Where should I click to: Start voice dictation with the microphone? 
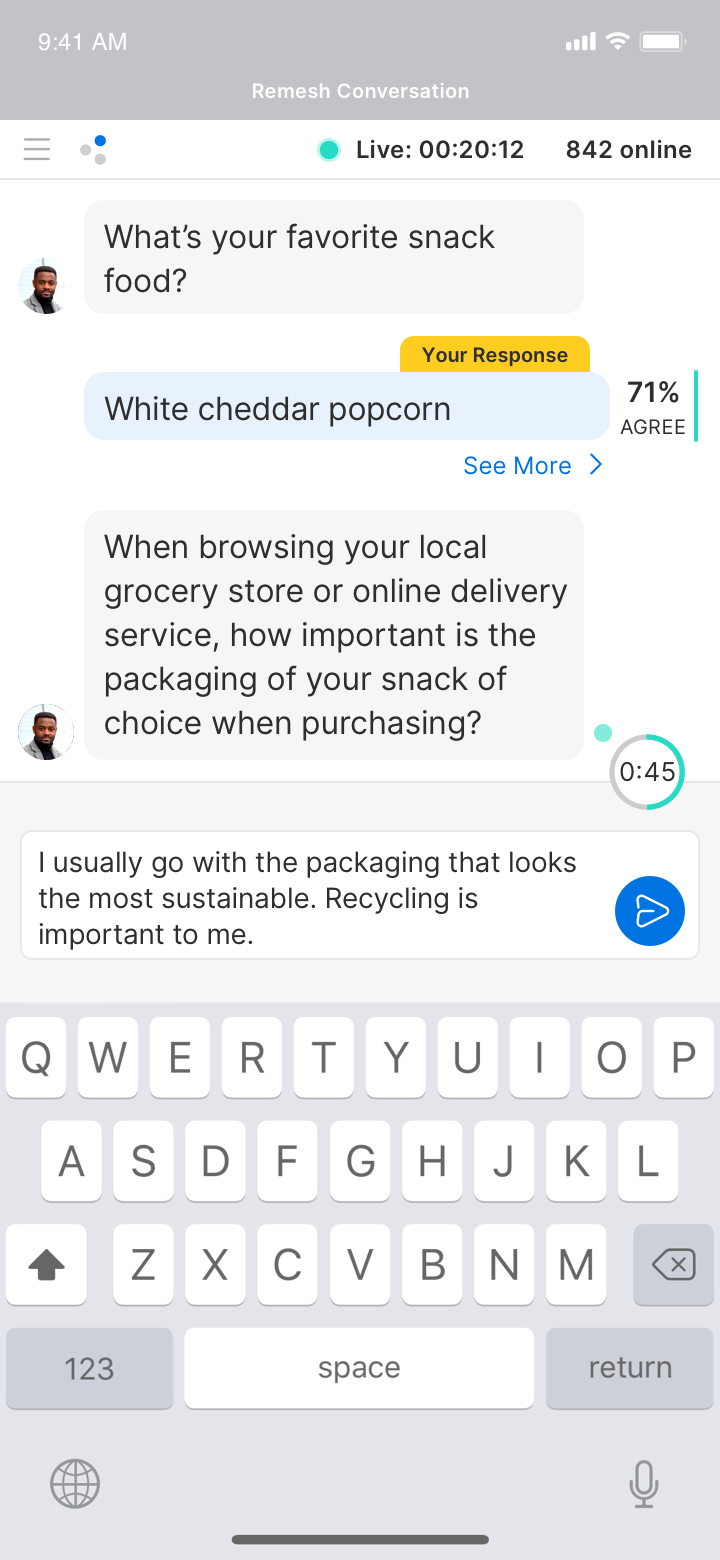(x=644, y=1483)
